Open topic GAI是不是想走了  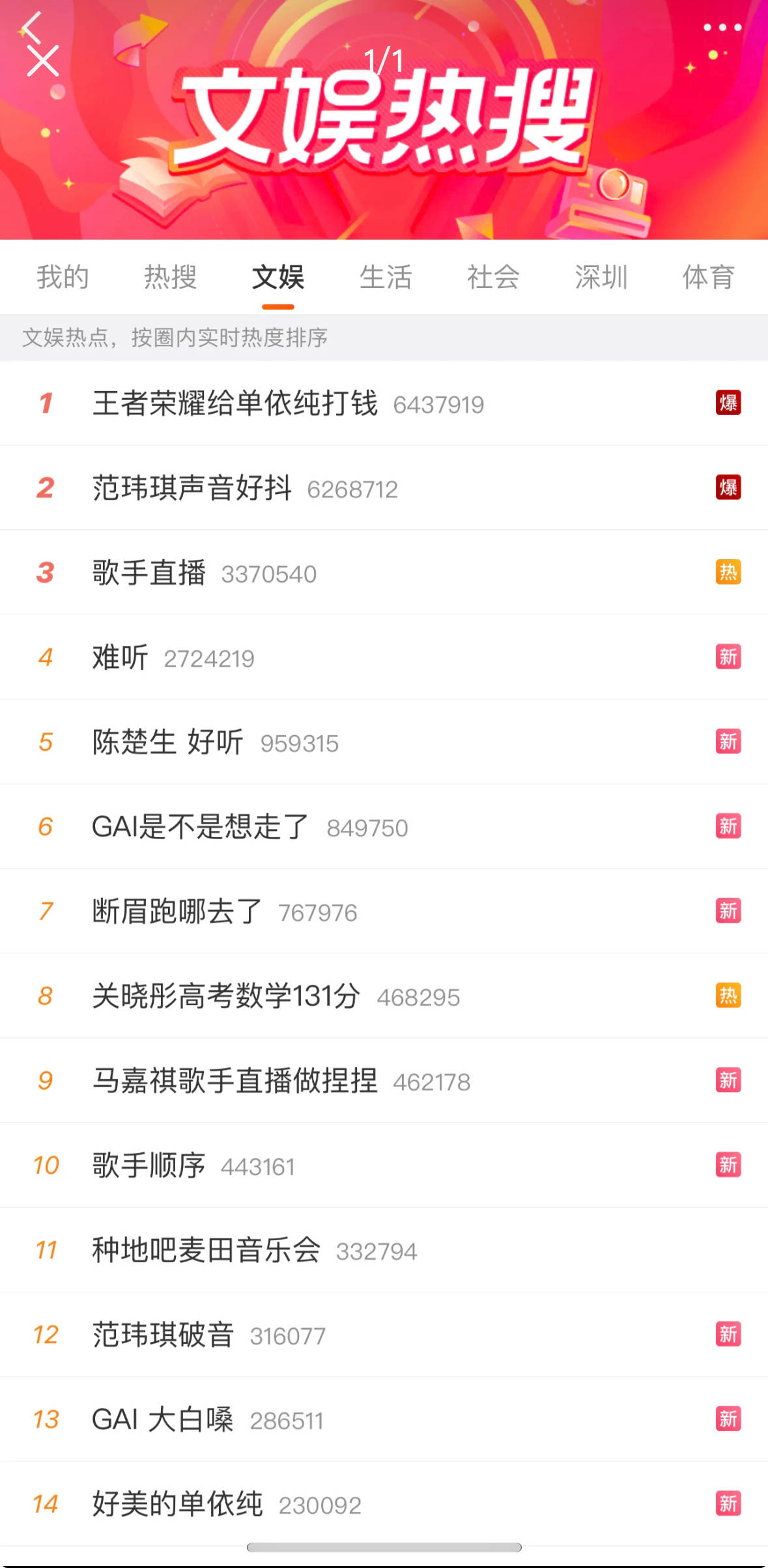pos(200,827)
